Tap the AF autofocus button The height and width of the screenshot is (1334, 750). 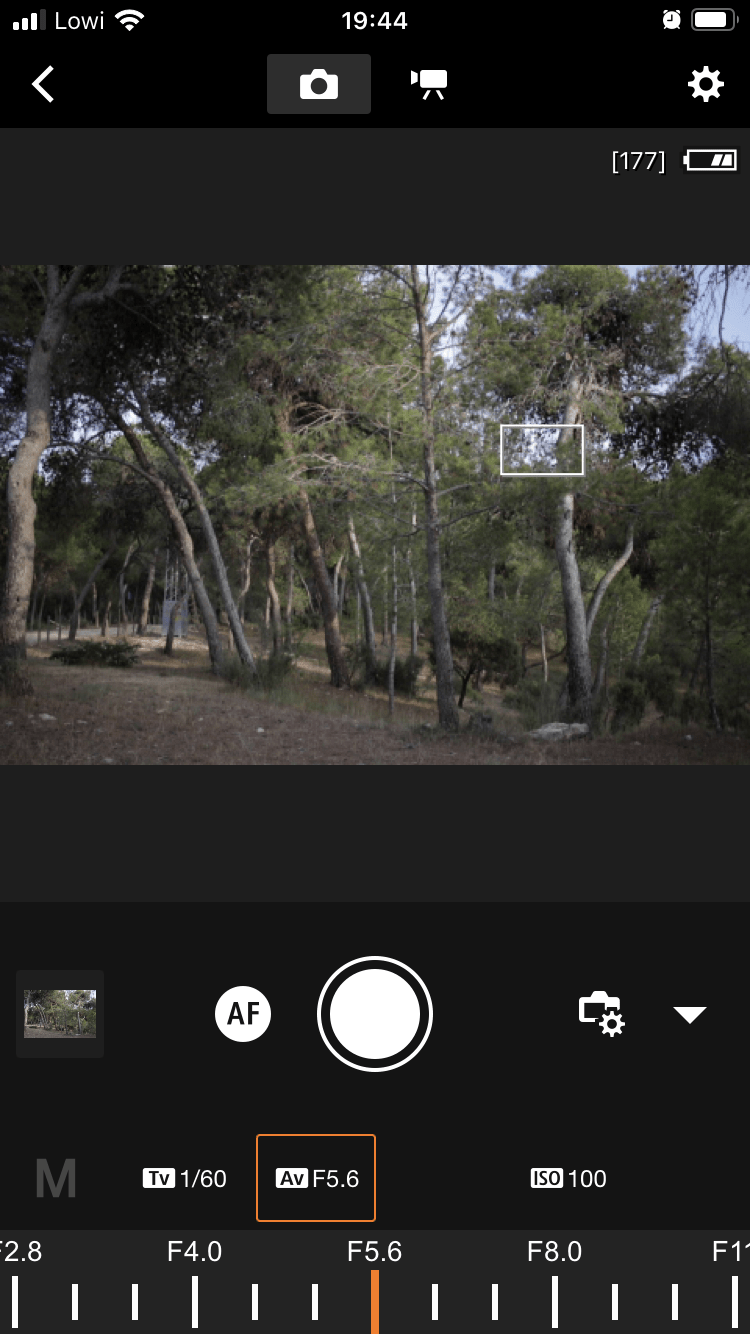(x=243, y=1014)
